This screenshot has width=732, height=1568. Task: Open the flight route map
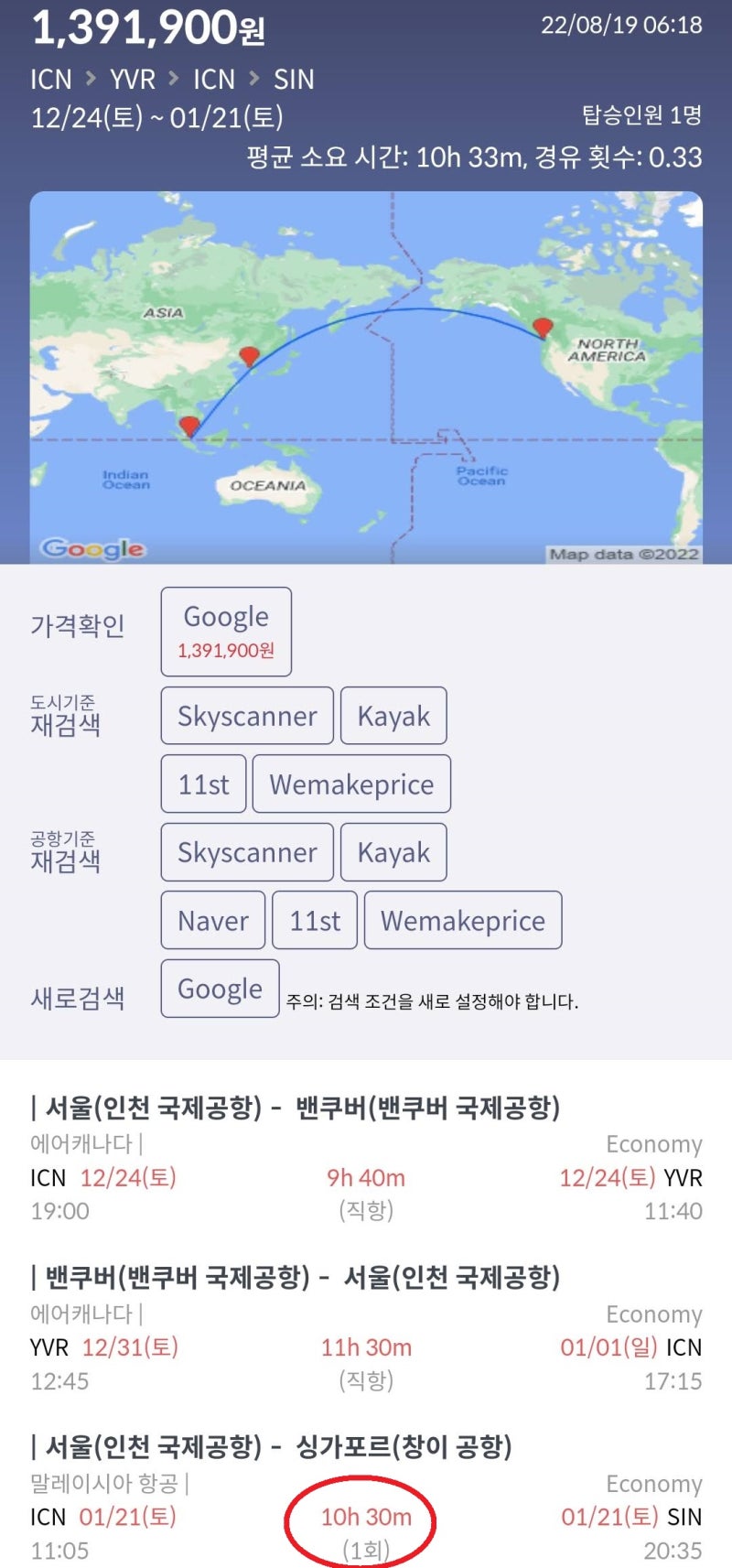pyautogui.click(x=366, y=377)
